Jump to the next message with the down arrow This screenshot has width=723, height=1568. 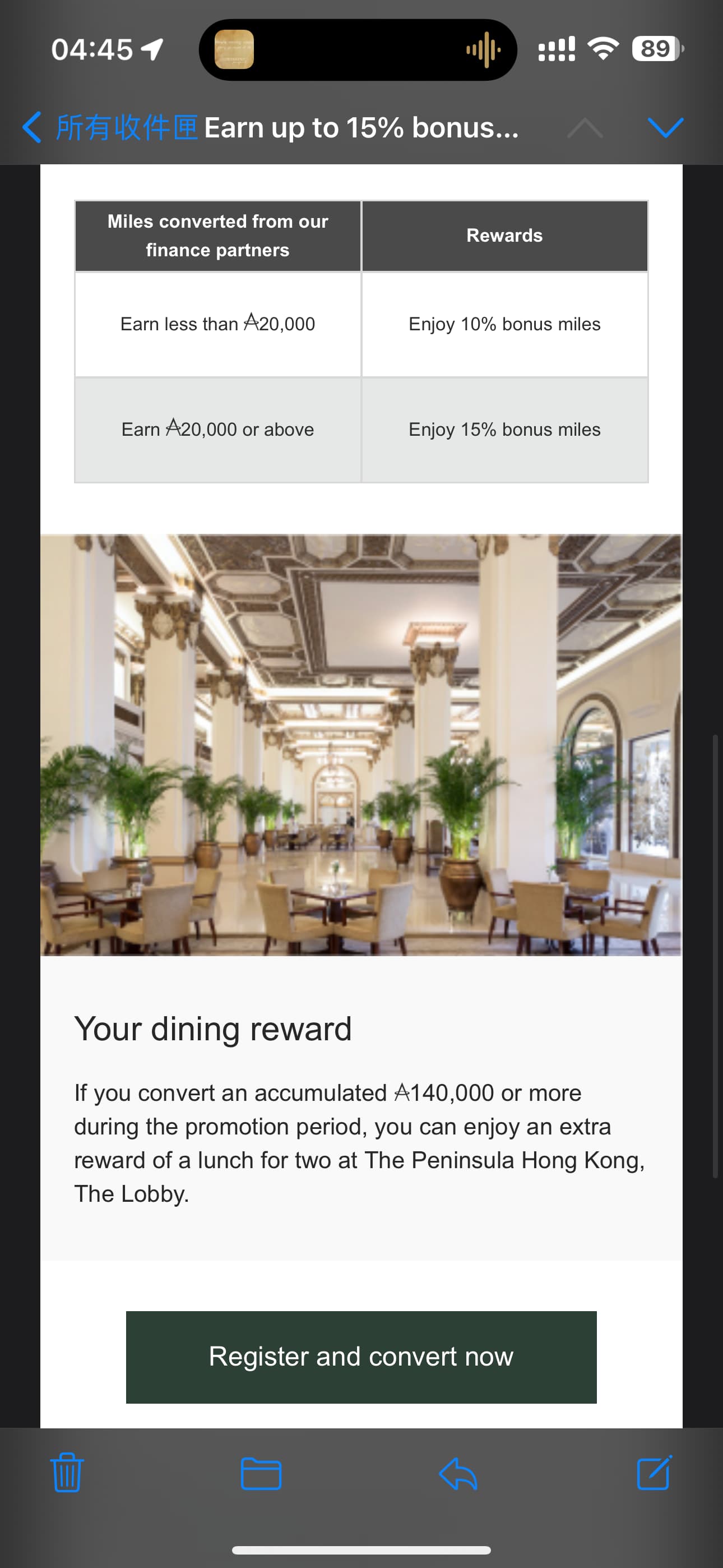point(665,128)
